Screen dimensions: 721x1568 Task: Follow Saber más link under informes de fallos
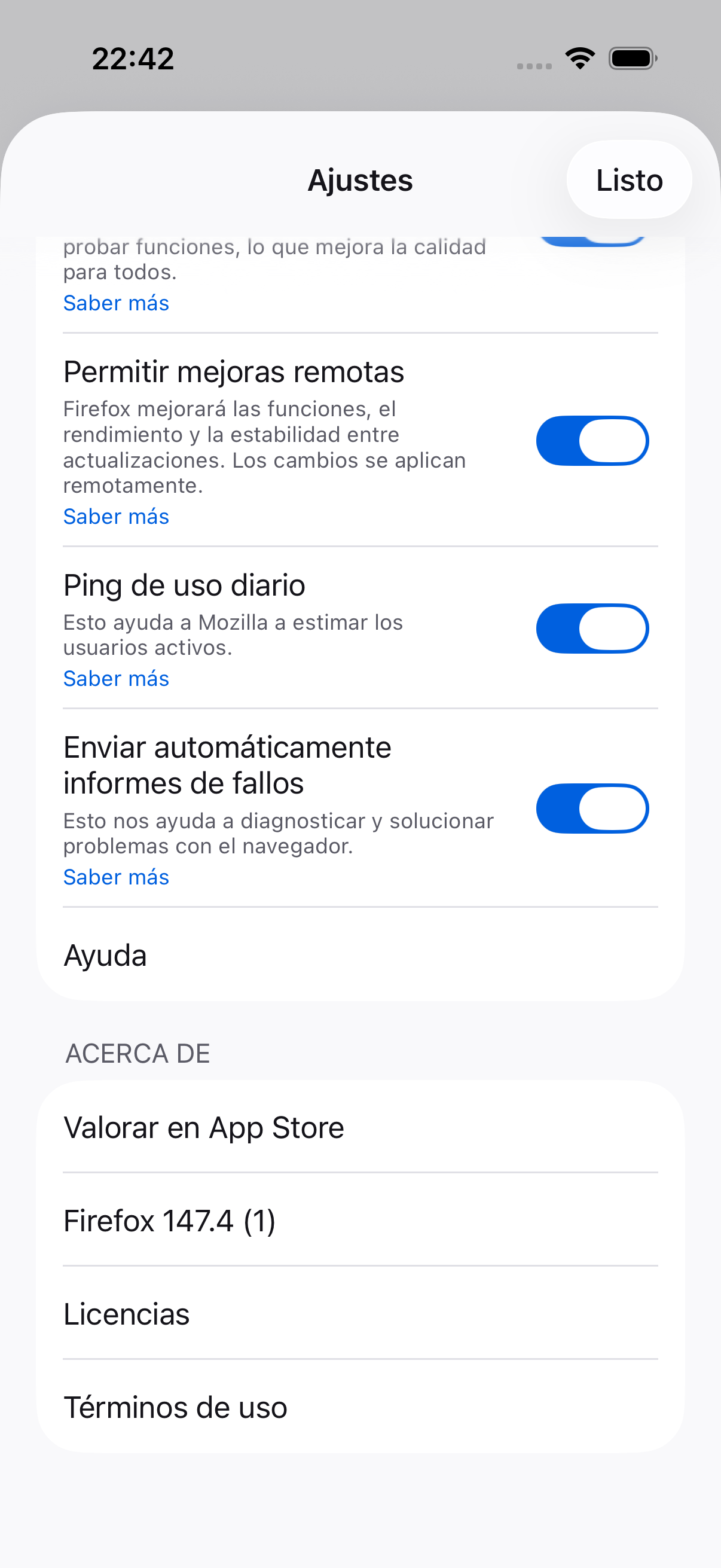[x=116, y=877]
